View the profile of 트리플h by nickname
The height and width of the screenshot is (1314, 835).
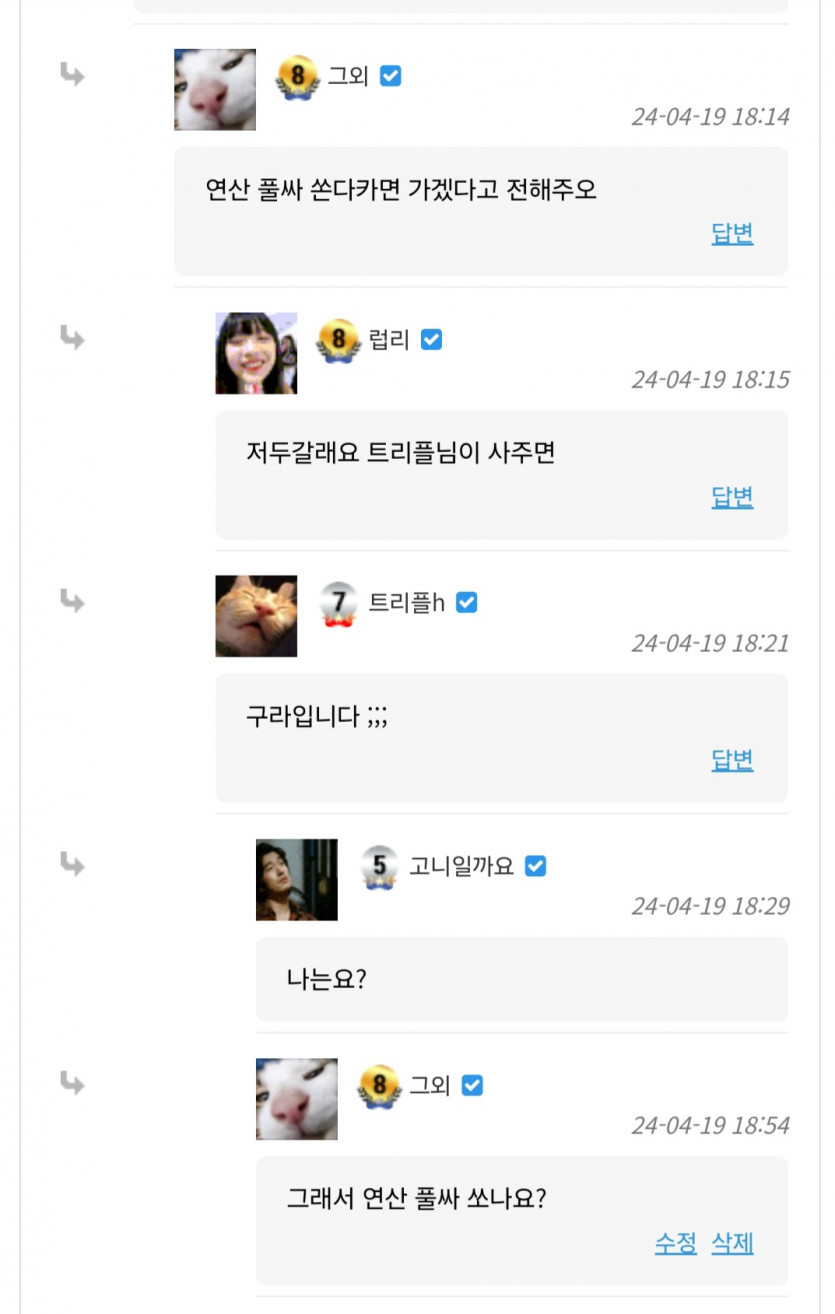407,603
